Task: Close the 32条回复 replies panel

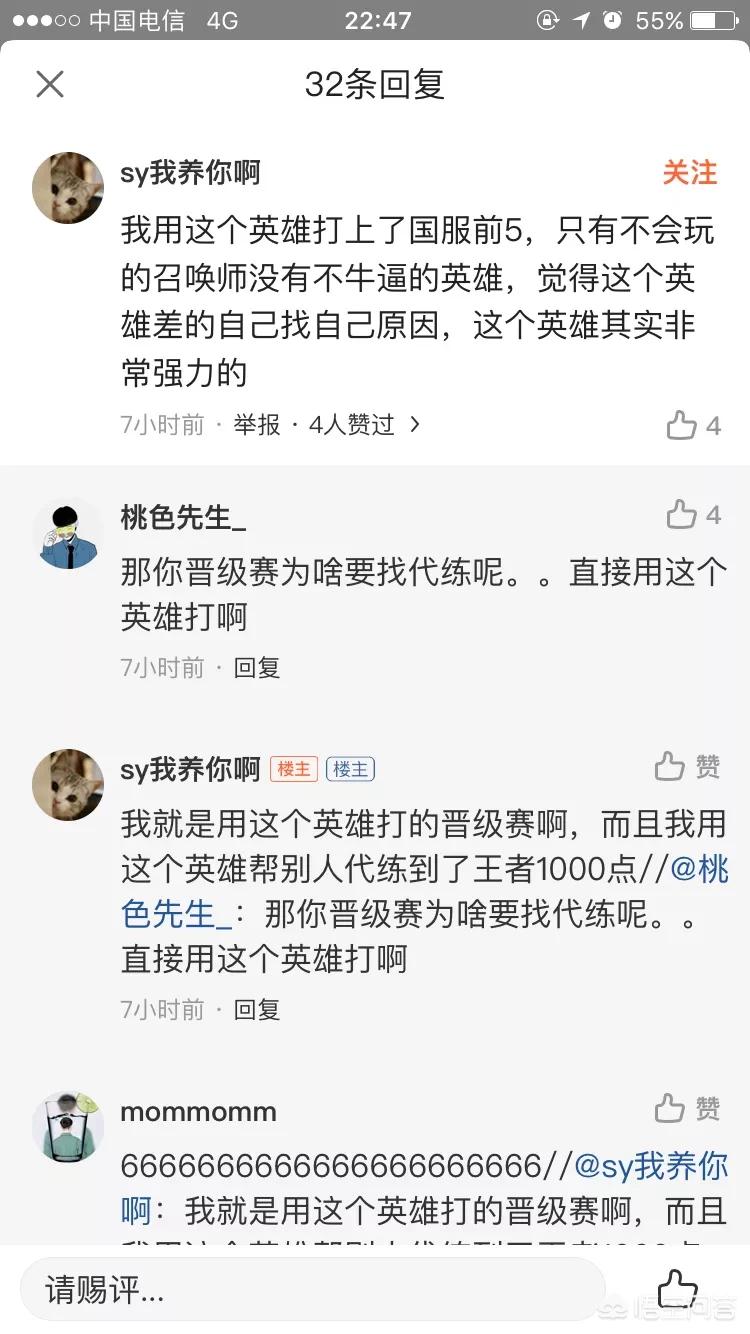Action: (x=49, y=84)
